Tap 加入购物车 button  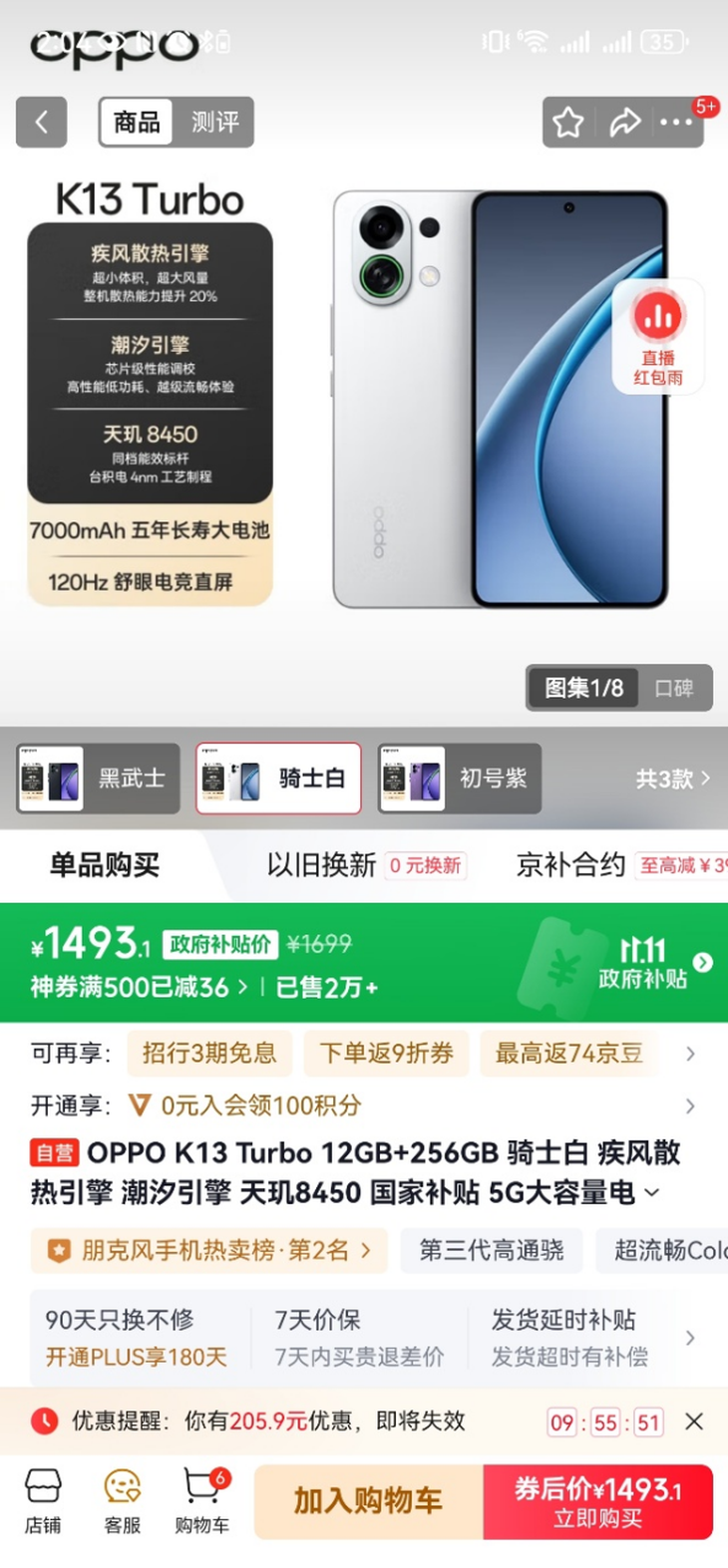(x=368, y=1501)
